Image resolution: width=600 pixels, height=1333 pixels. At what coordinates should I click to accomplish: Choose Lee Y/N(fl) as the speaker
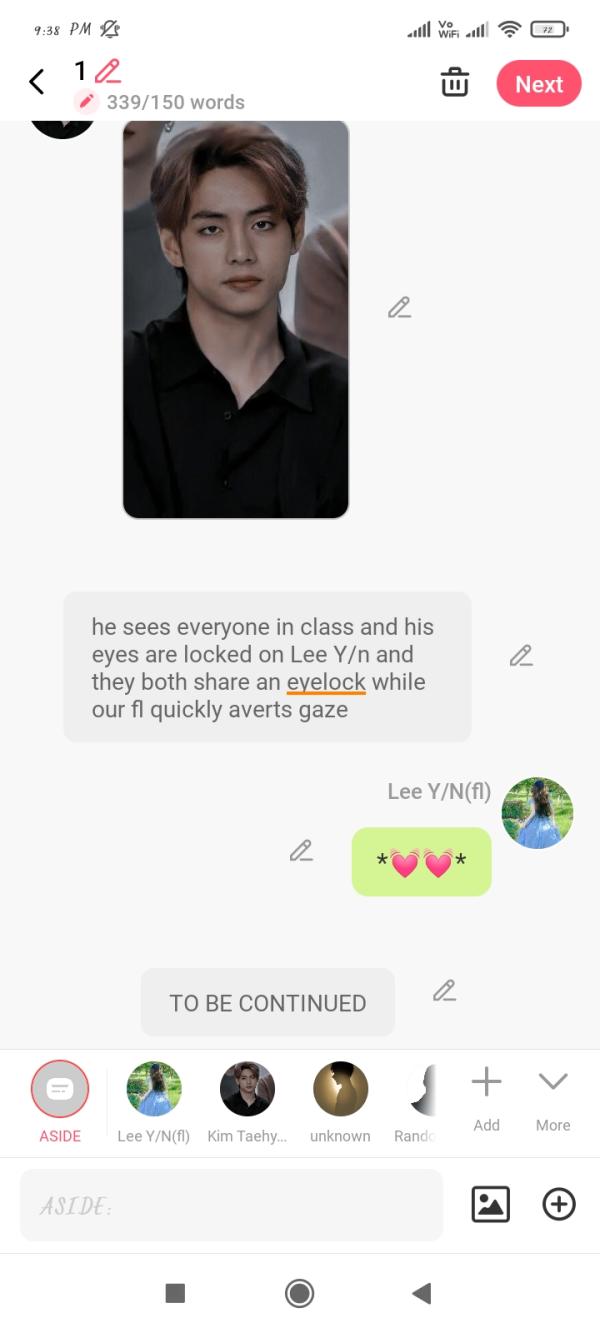pyautogui.click(x=154, y=1090)
